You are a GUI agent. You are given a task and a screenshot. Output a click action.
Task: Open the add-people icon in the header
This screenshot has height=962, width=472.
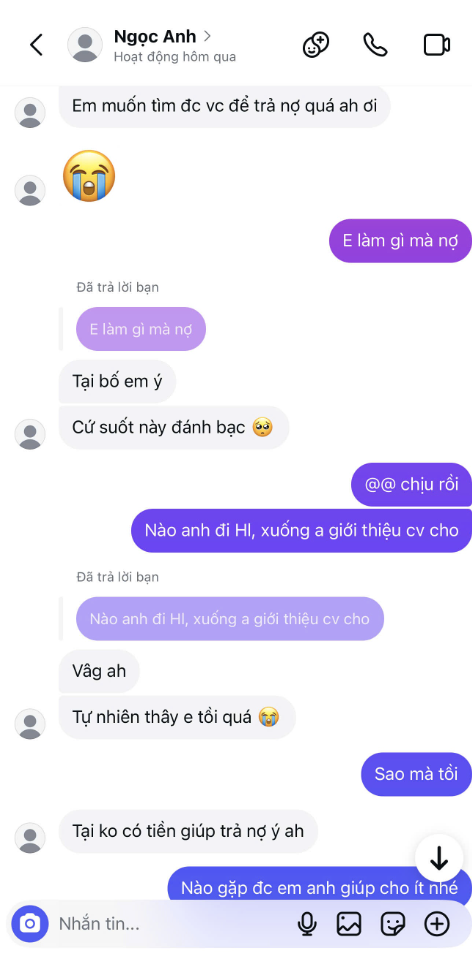pos(316,45)
